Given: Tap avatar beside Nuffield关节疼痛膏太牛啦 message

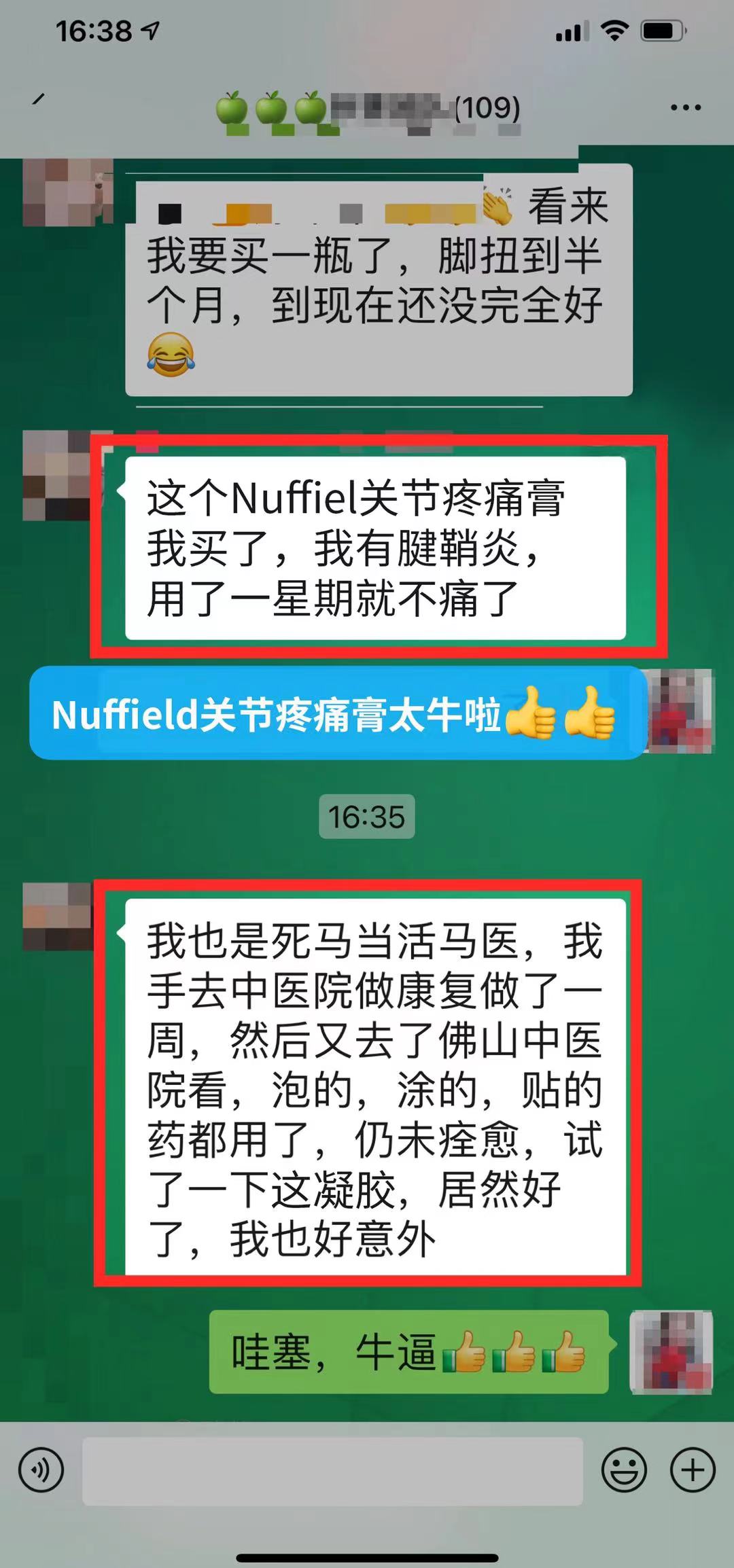Looking at the screenshot, I should pyautogui.click(x=680, y=711).
